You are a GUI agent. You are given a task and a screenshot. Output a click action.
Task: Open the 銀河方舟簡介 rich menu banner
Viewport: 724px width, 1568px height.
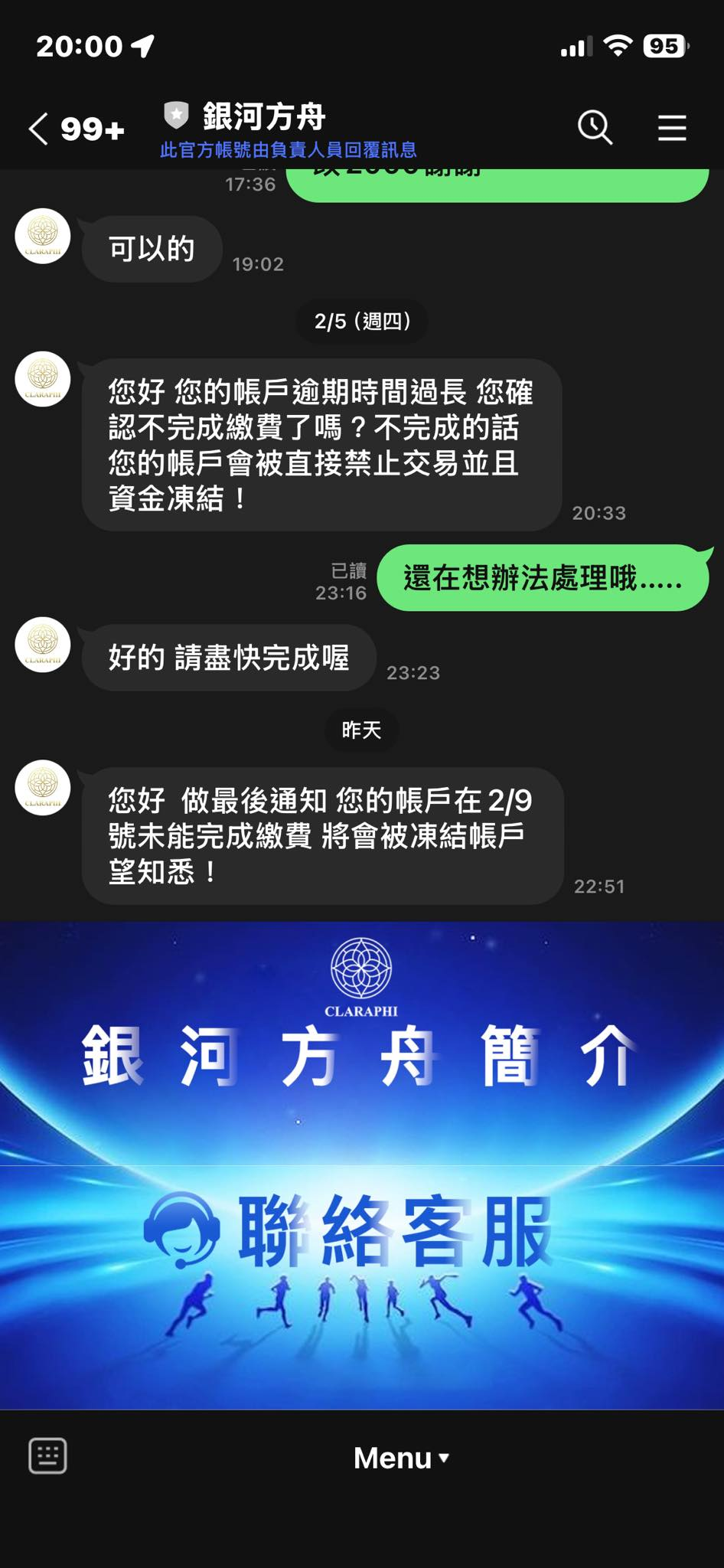tap(361, 1043)
